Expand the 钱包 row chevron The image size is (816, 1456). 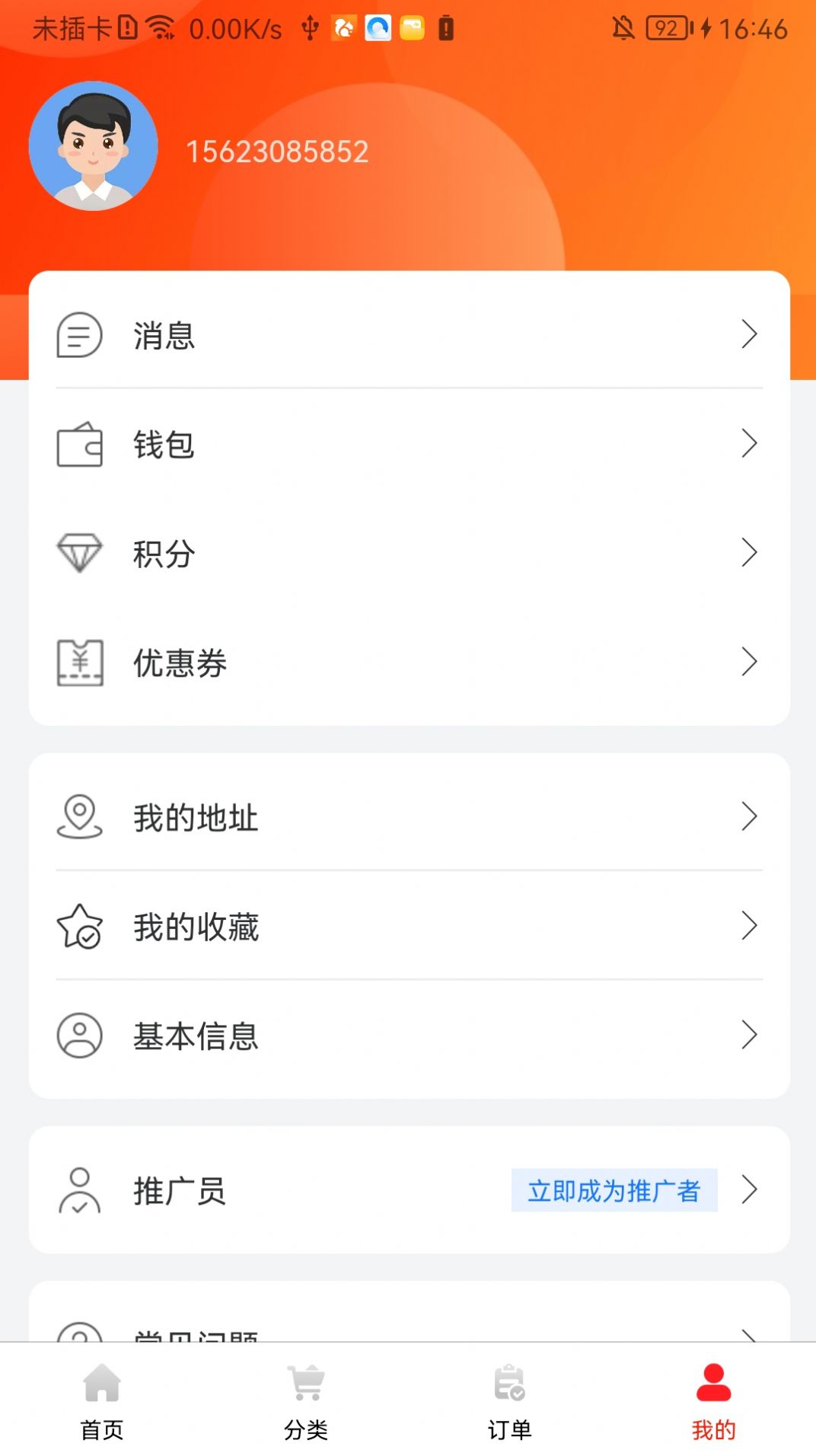coord(750,445)
